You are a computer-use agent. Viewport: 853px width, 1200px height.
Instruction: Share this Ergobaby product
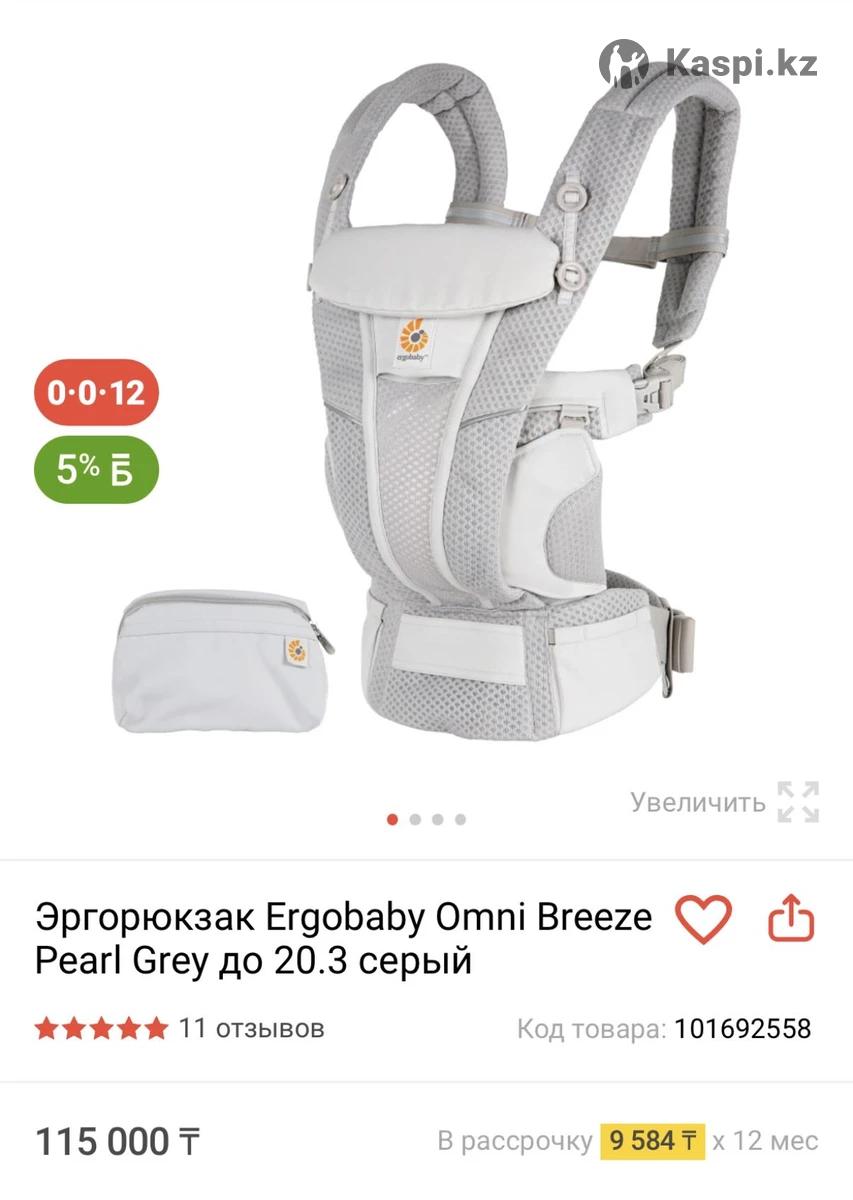click(791, 919)
